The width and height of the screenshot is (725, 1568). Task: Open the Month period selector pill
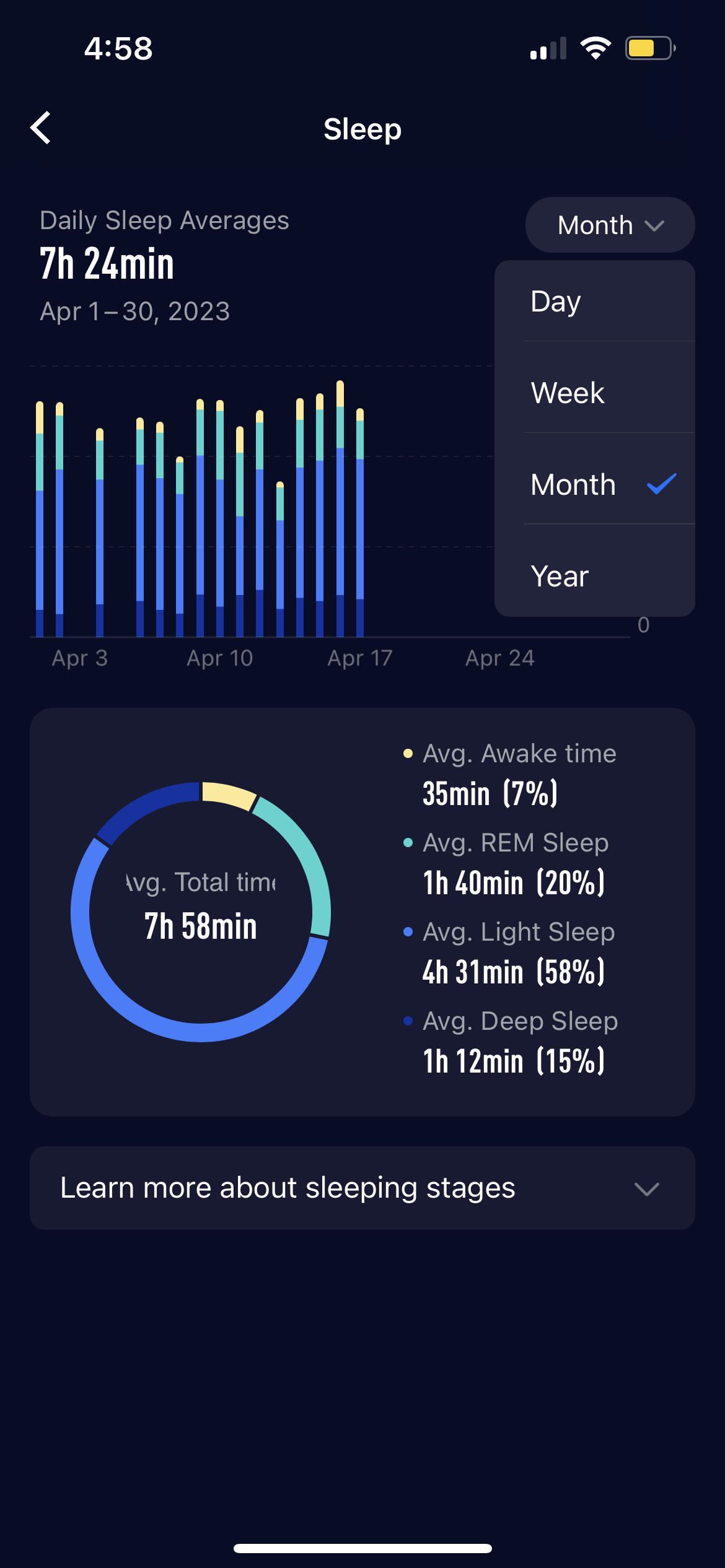pos(609,225)
